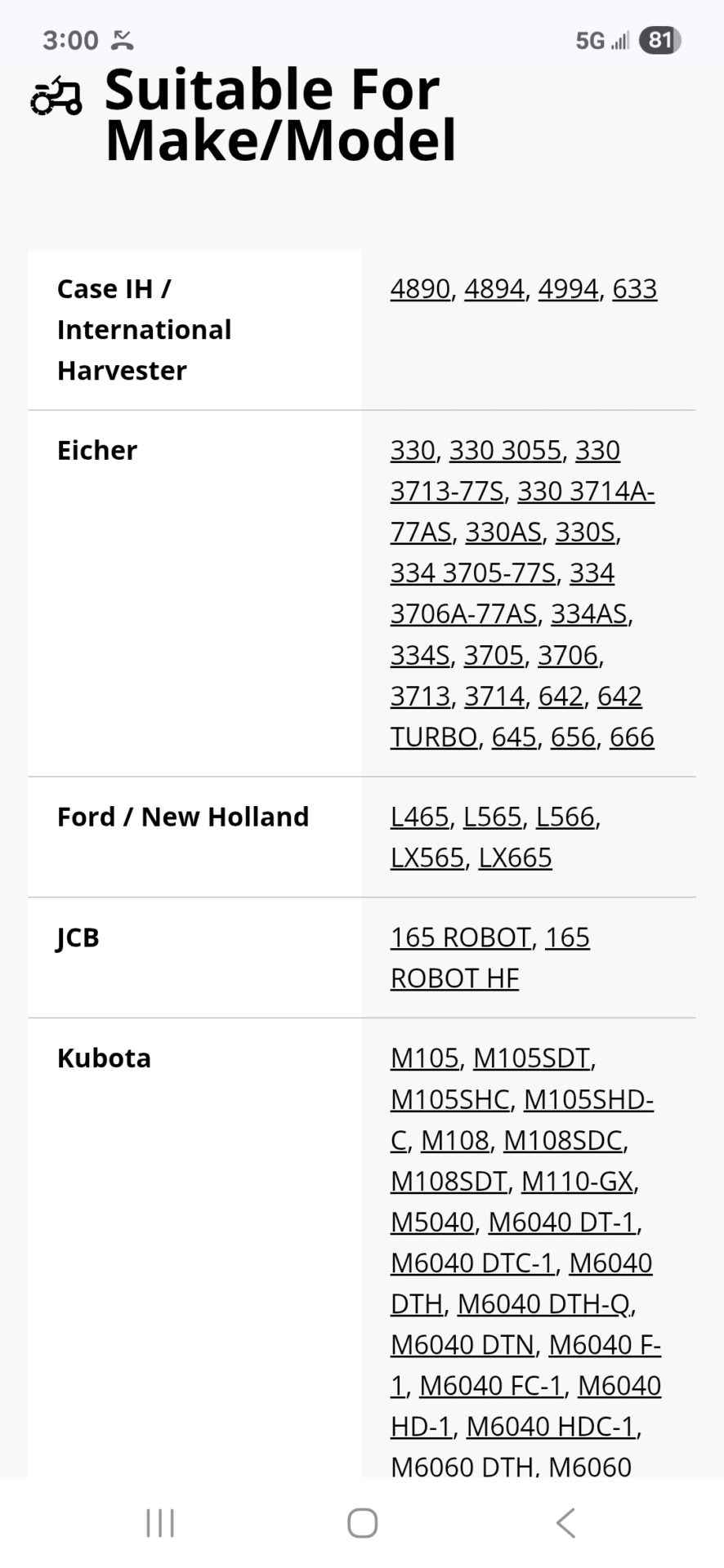Image resolution: width=724 pixels, height=1568 pixels.
Task: Open recent apps from navigation bar
Action: pyautogui.click(x=160, y=1523)
